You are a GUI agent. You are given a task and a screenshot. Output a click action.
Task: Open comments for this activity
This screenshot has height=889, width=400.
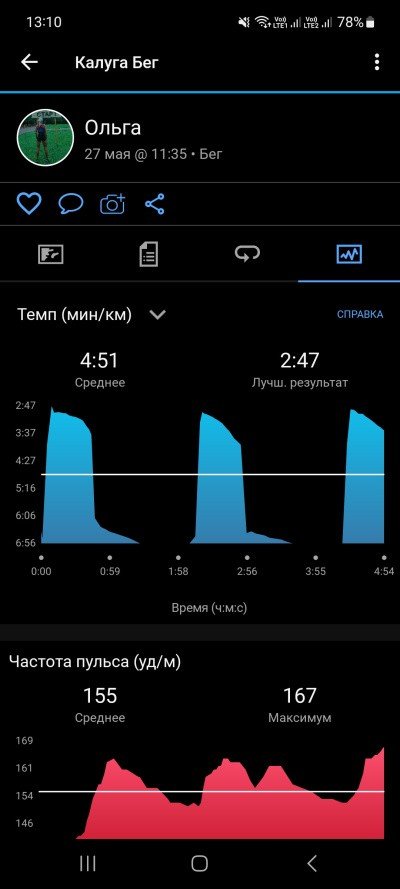click(71, 204)
